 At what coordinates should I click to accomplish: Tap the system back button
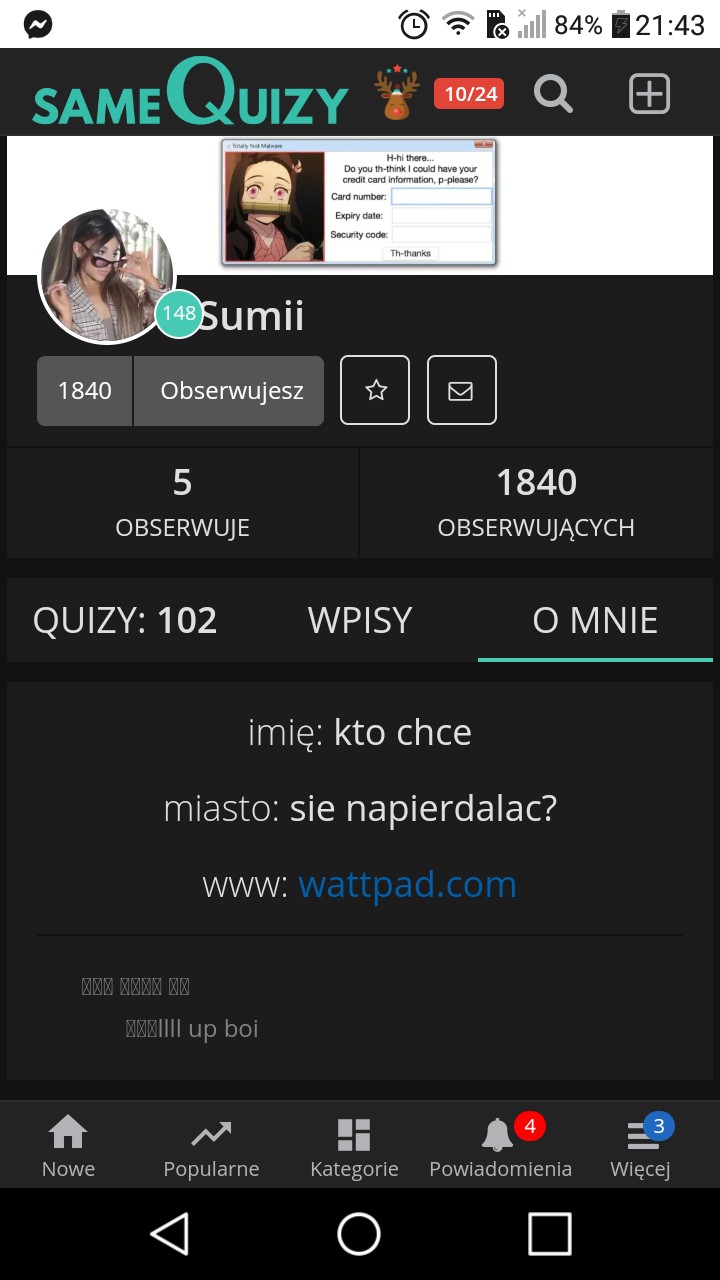coord(170,1234)
